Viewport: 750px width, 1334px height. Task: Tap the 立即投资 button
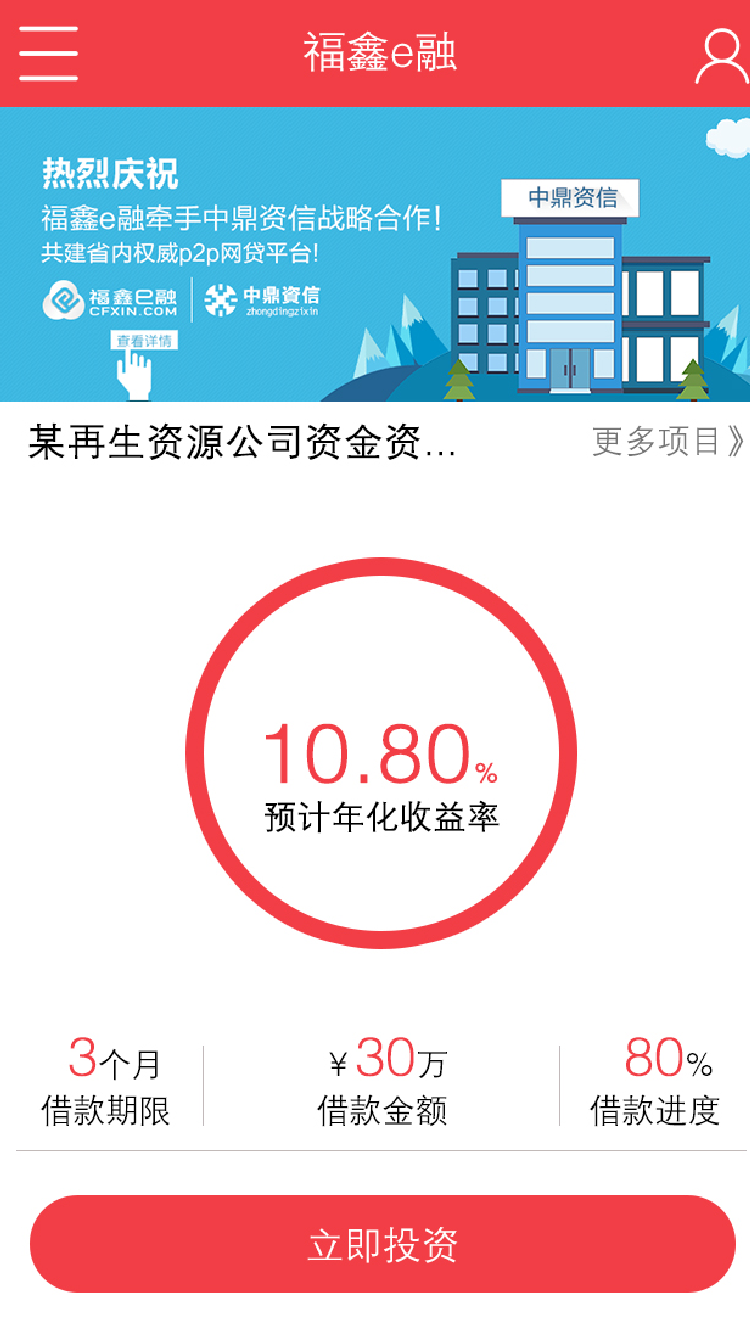(382, 1244)
